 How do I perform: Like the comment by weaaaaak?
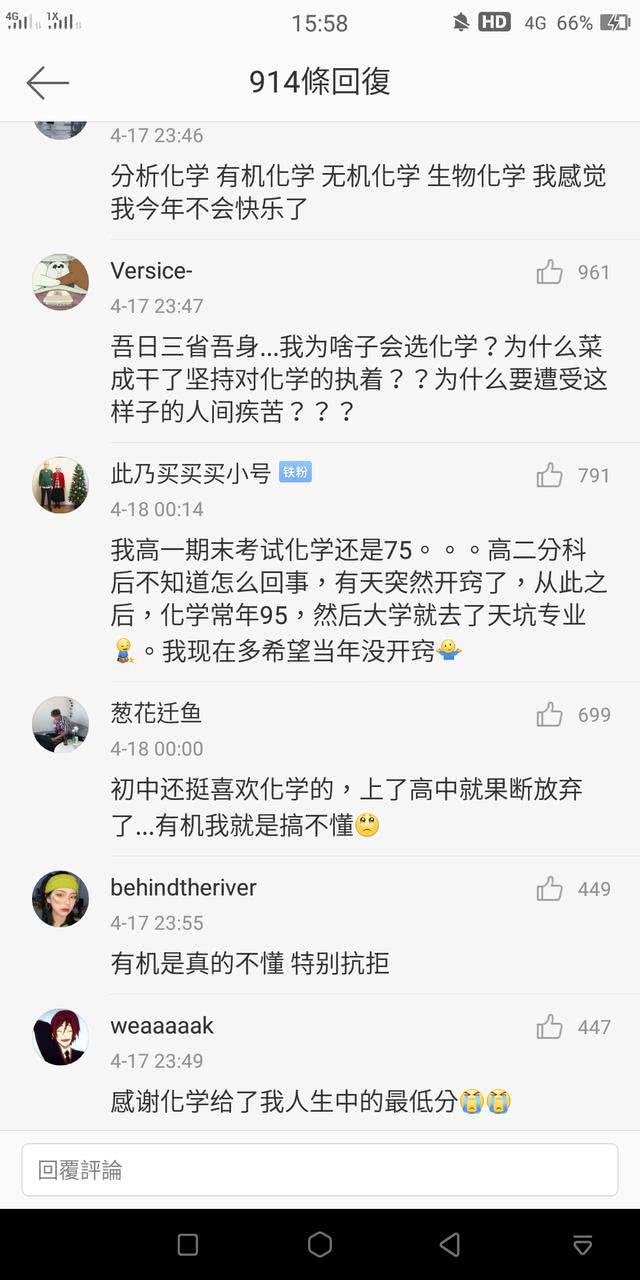pyautogui.click(x=550, y=1027)
